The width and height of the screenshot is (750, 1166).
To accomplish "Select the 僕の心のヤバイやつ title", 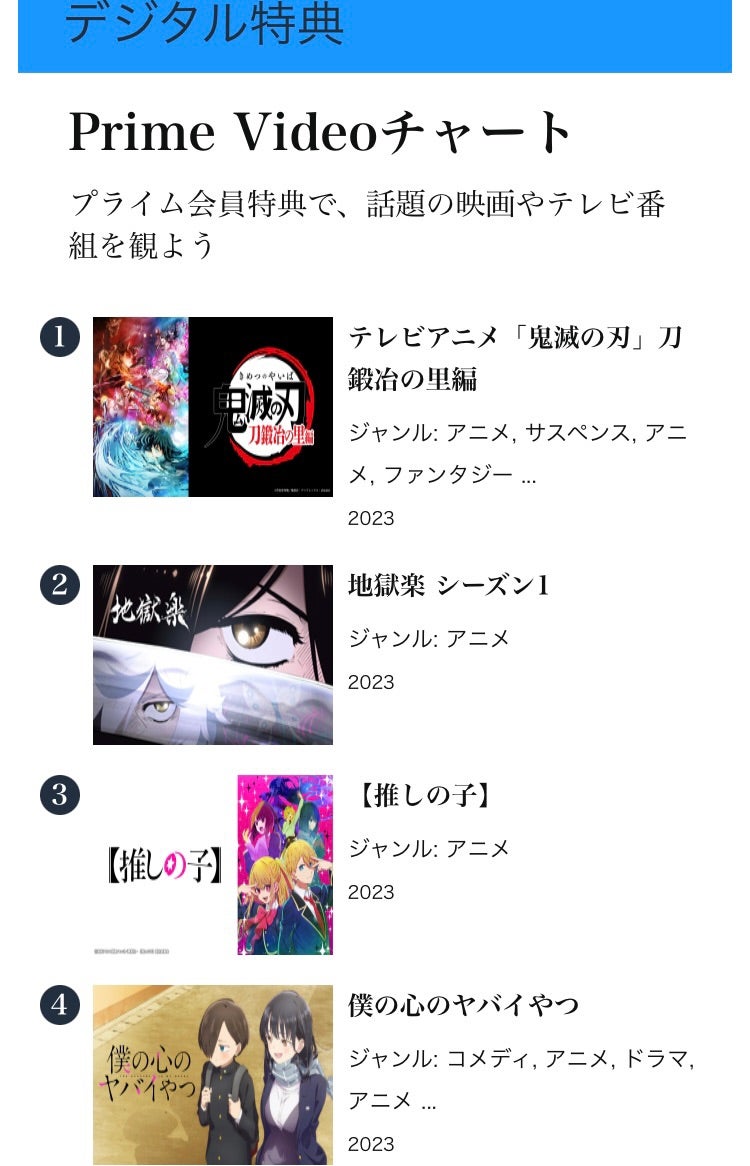I will (463, 1005).
